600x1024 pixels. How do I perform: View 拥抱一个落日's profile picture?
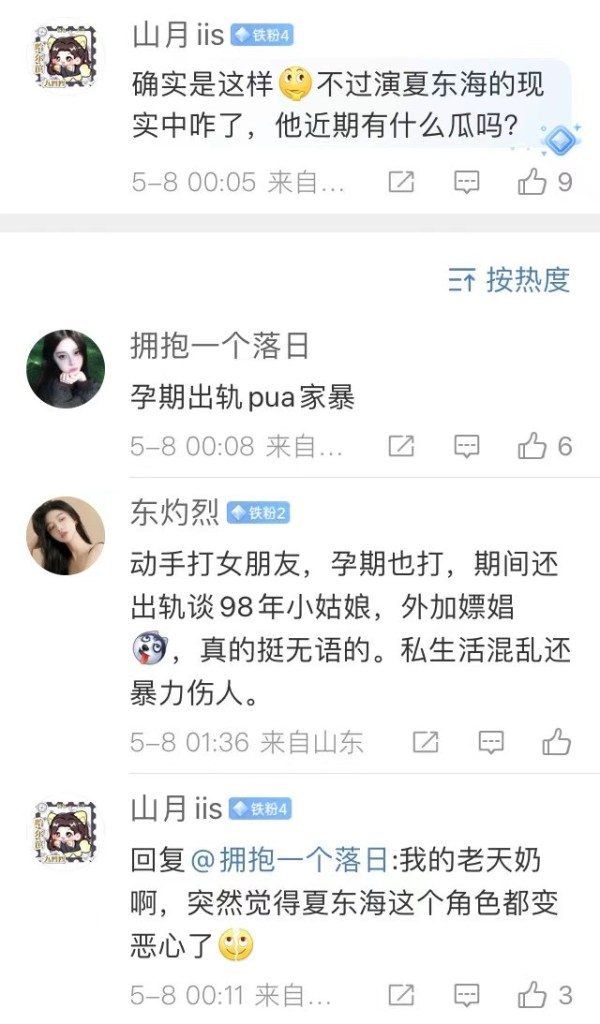(65, 369)
